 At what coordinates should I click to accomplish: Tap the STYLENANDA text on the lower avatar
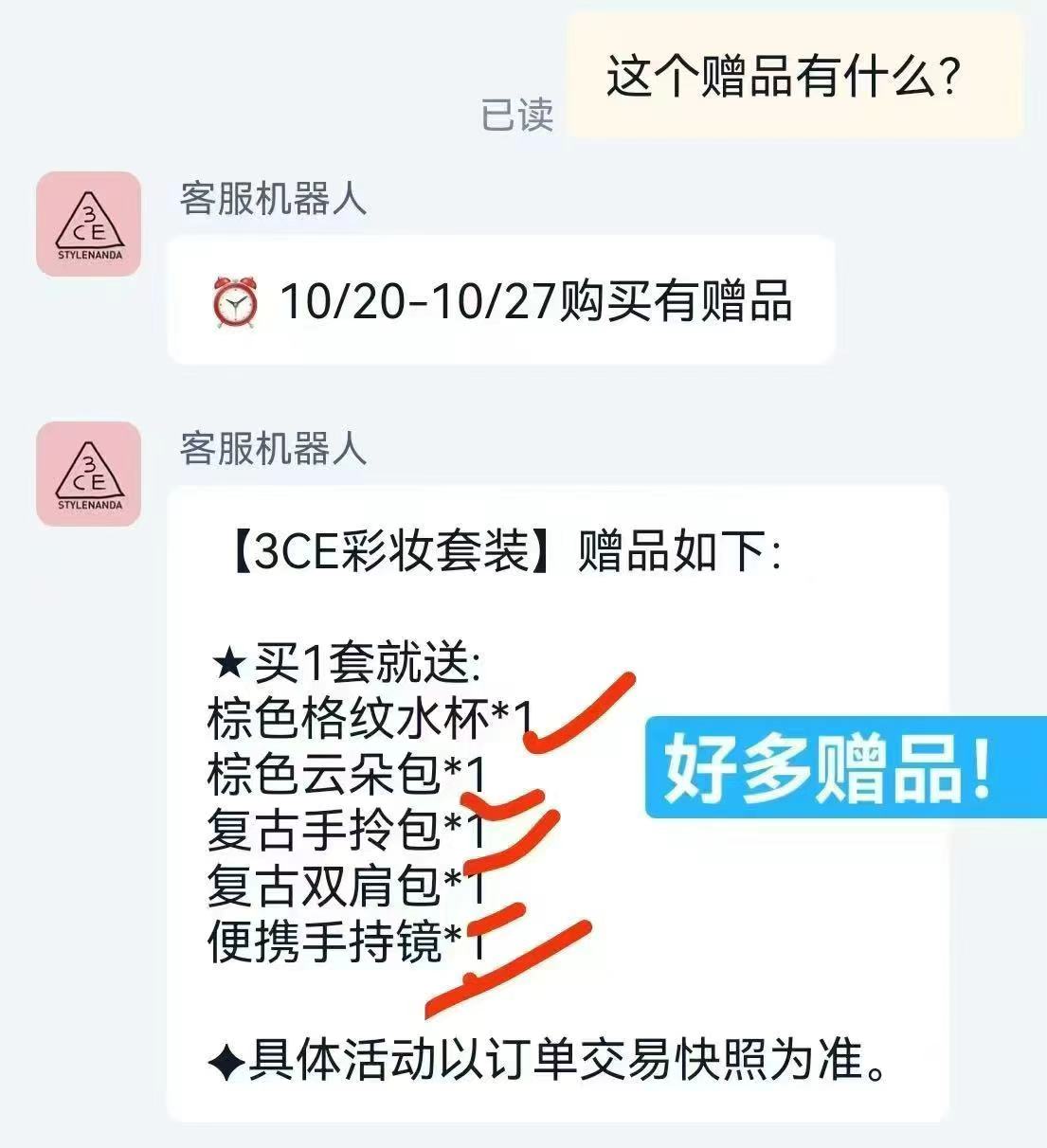click(89, 504)
